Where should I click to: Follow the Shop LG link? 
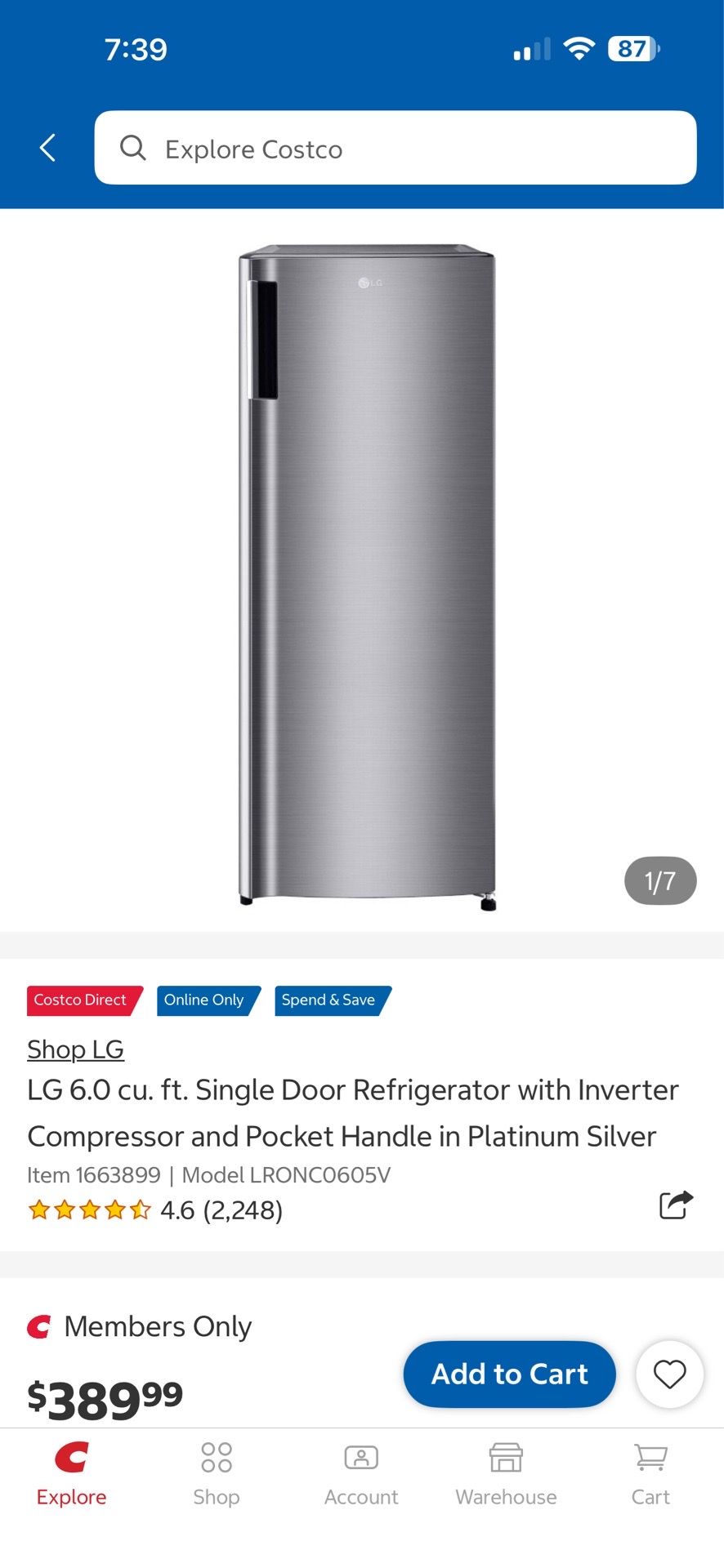[x=75, y=1049]
